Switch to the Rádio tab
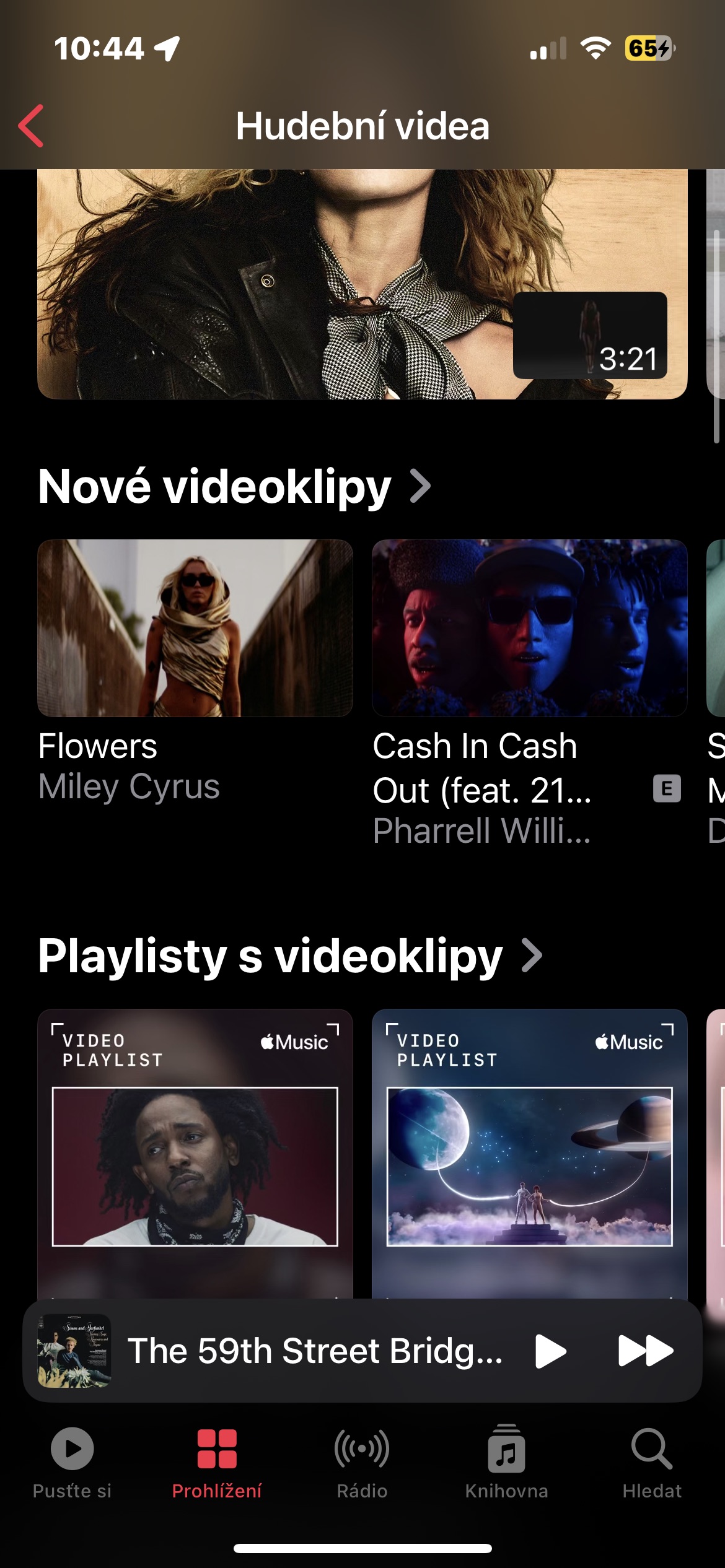Viewport: 725px width, 1568px height. click(362, 1464)
